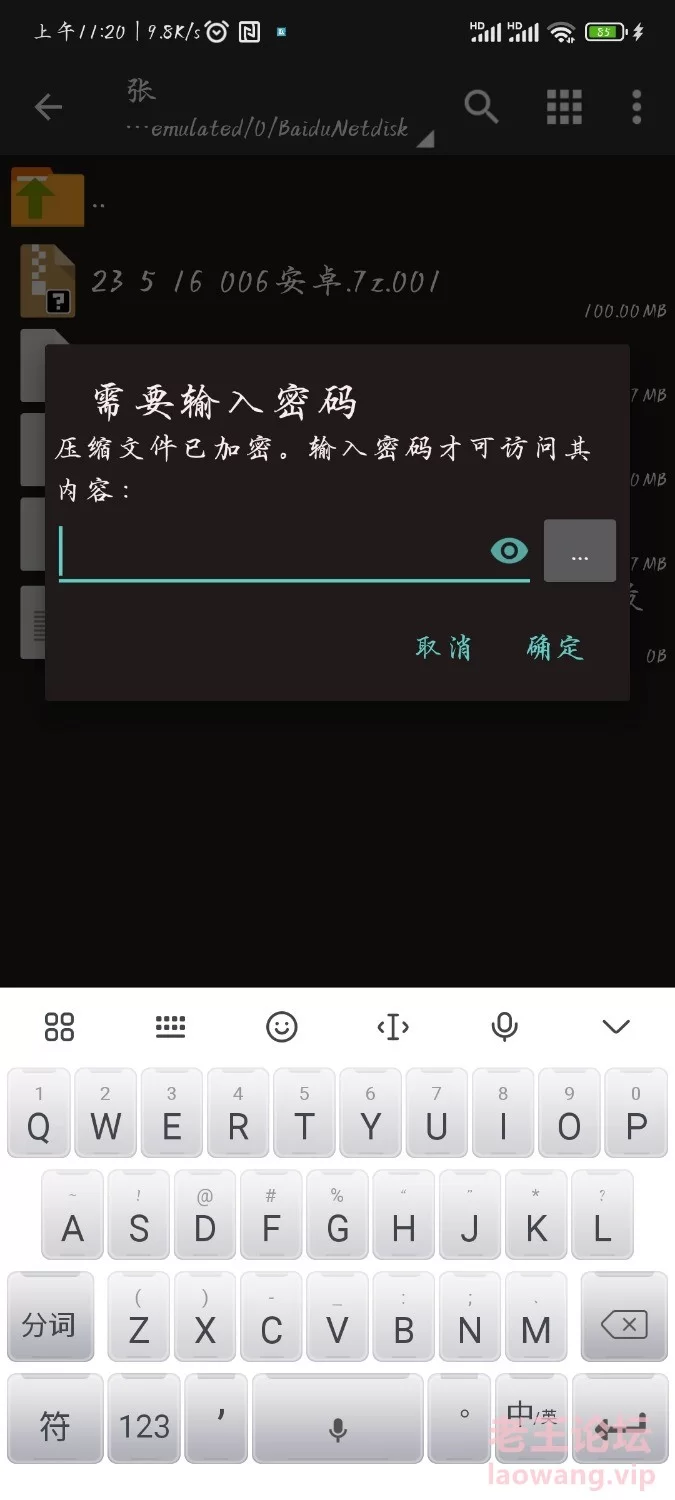Confirm the password with 确定

554,647
